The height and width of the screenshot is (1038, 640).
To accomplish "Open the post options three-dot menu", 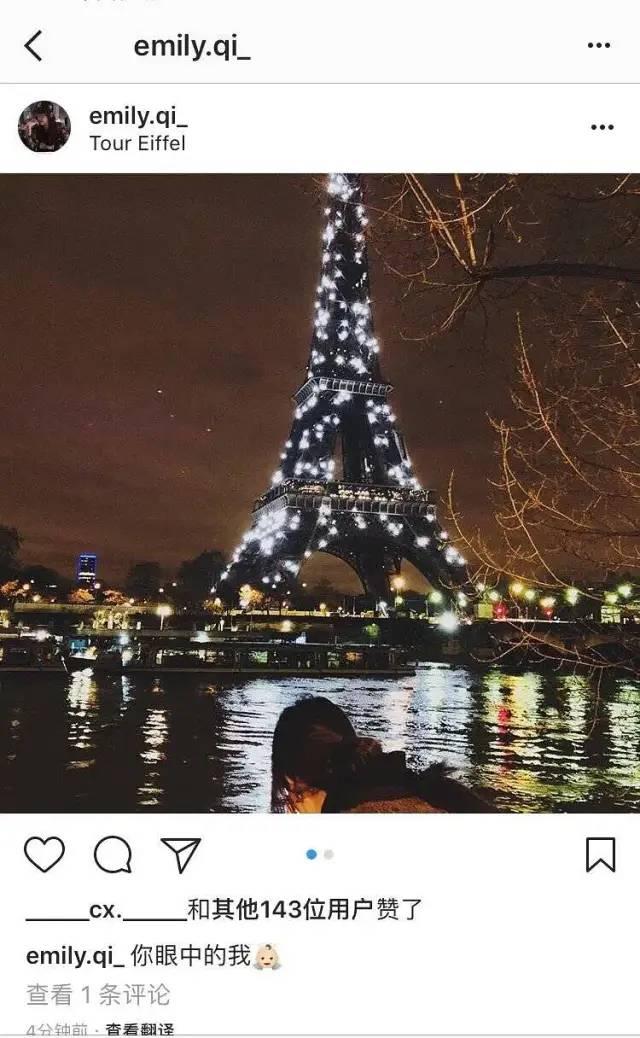I will click(x=602, y=127).
